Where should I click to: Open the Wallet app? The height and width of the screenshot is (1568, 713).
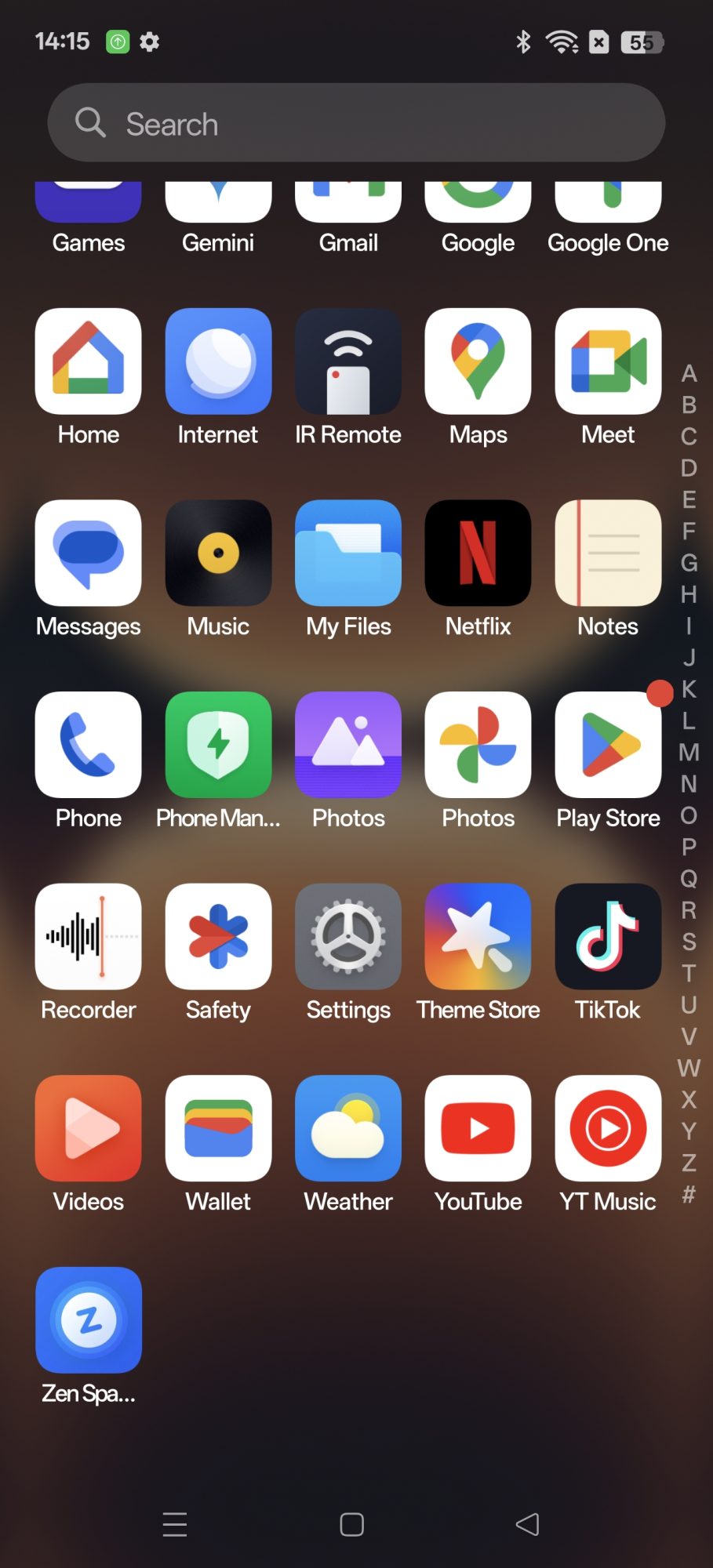pos(218,1128)
